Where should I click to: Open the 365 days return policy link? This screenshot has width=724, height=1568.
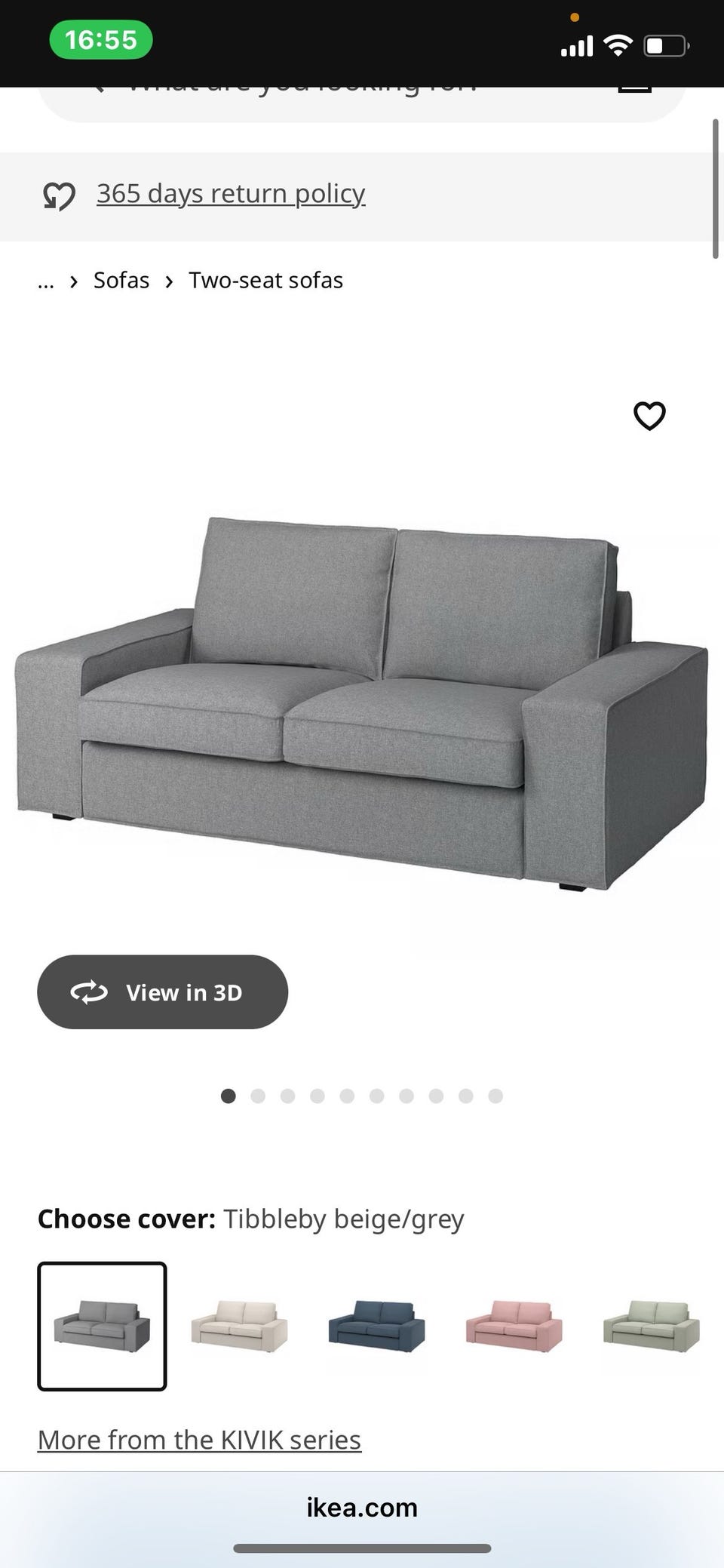(x=230, y=194)
